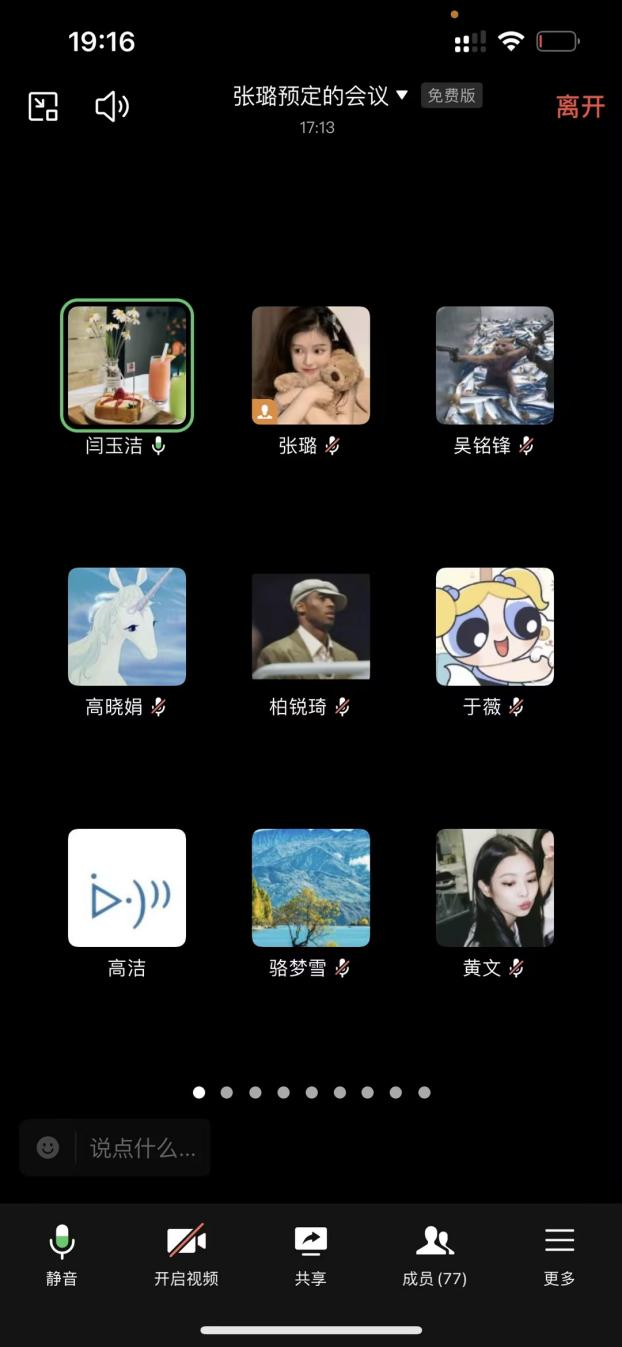Select participant 闫玉洁's tile
Image resolution: width=622 pixels, height=1347 pixels.
tap(127, 366)
